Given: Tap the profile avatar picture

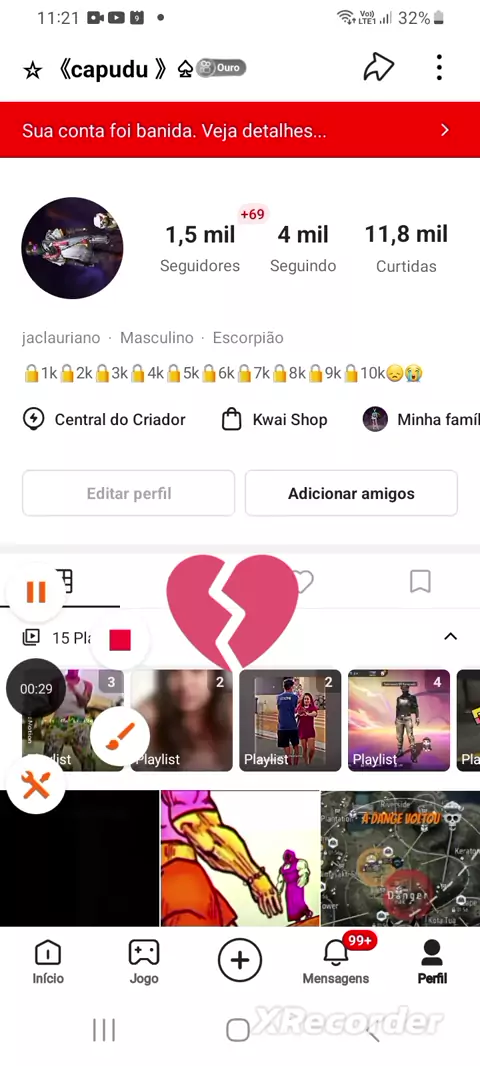Looking at the screenshot, I should click(72, 248).
